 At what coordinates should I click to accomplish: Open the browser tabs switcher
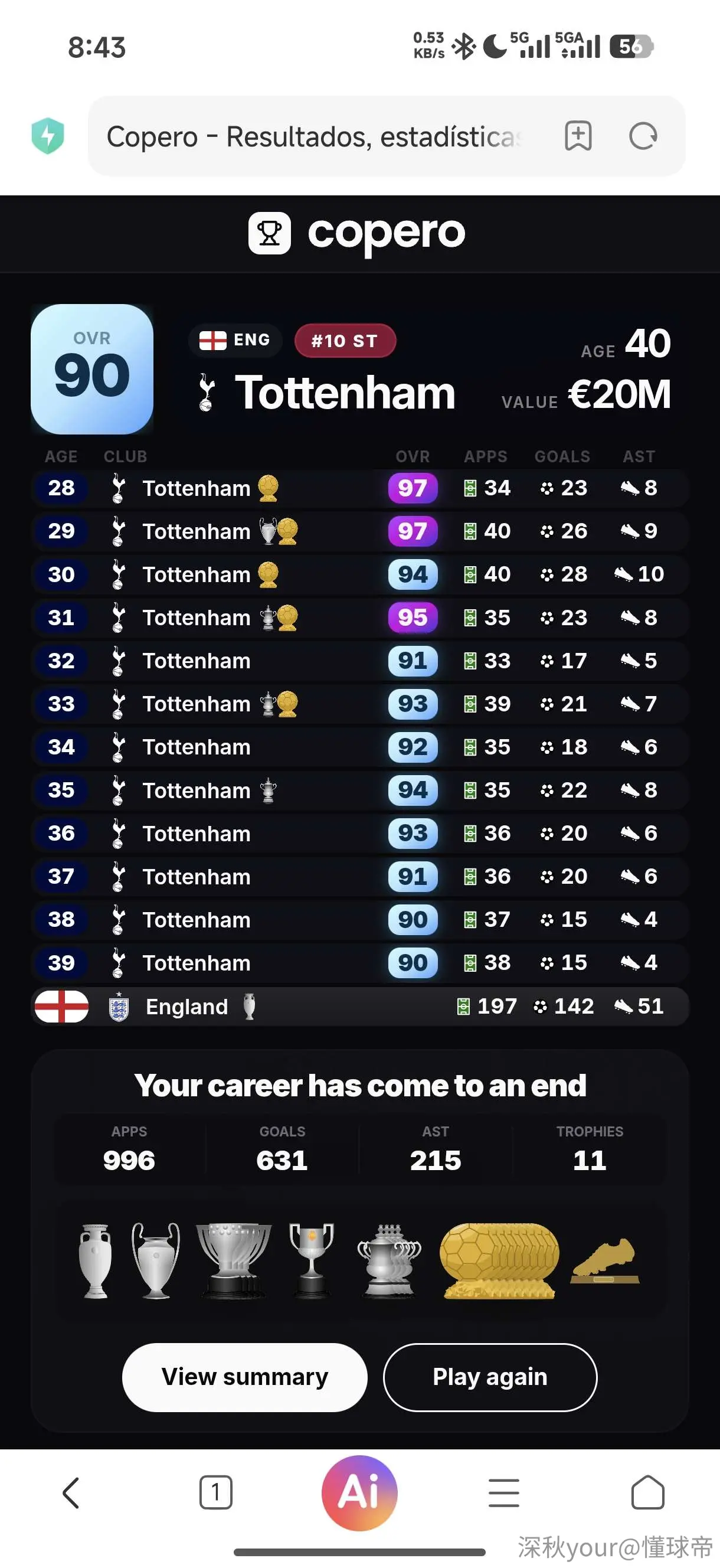point(215,1492)
